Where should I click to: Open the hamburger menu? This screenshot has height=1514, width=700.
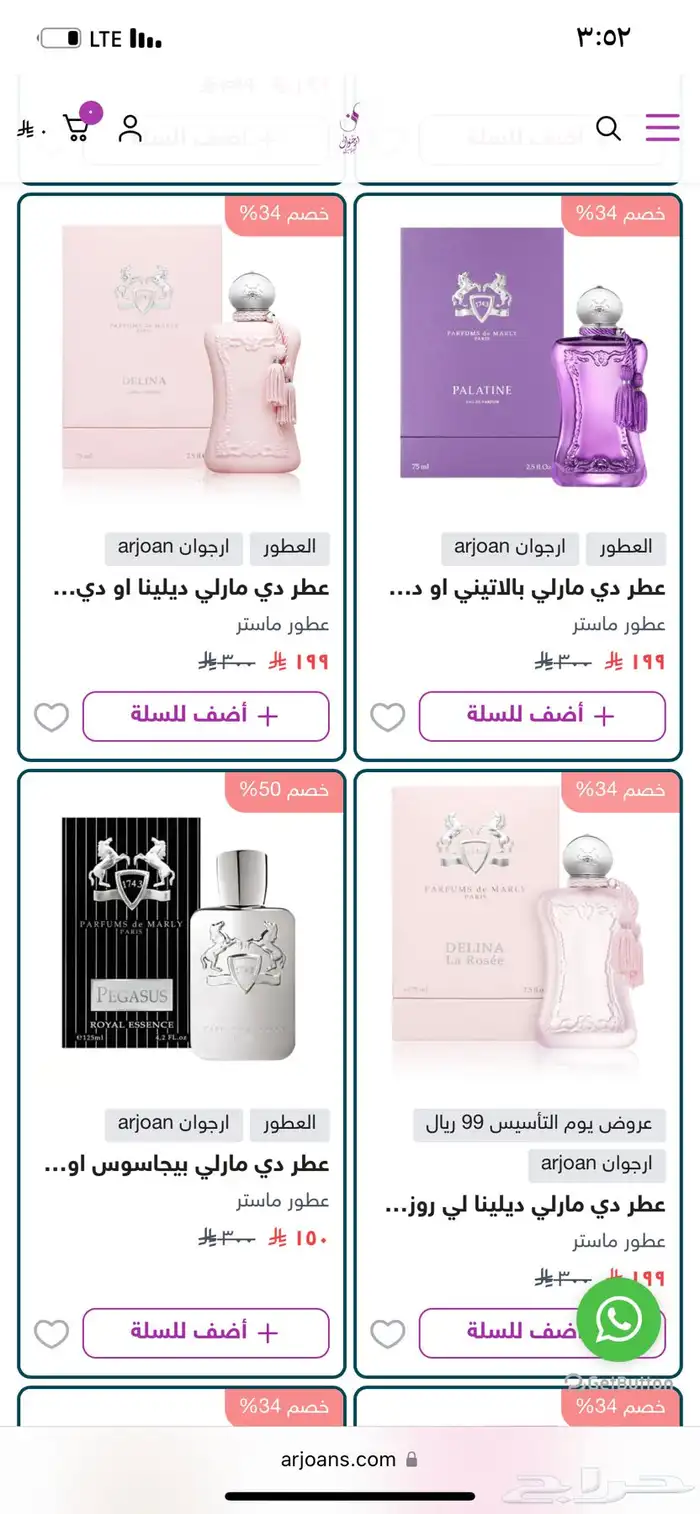pos(662,128)
